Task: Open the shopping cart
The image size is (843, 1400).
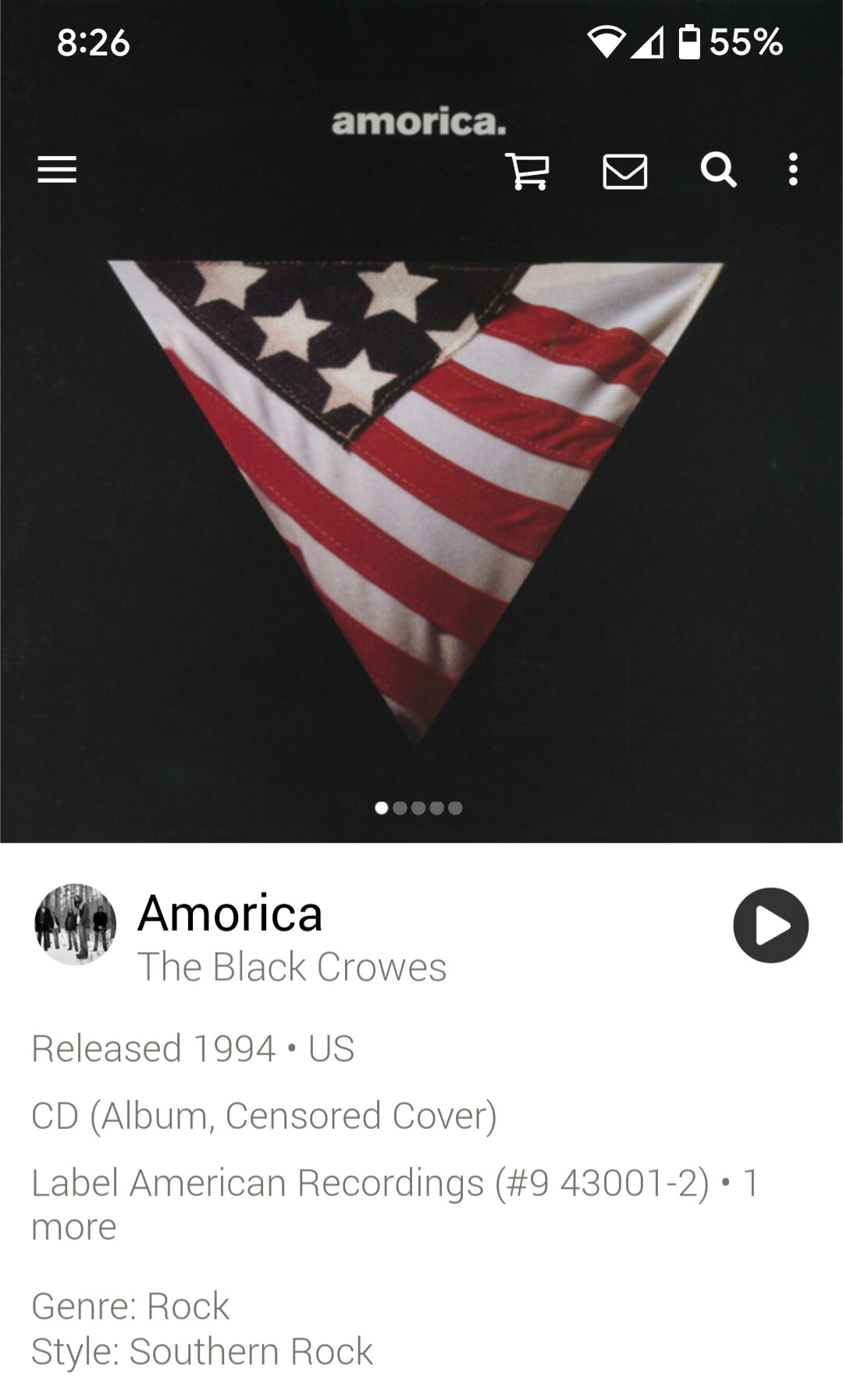Action: 528,170
